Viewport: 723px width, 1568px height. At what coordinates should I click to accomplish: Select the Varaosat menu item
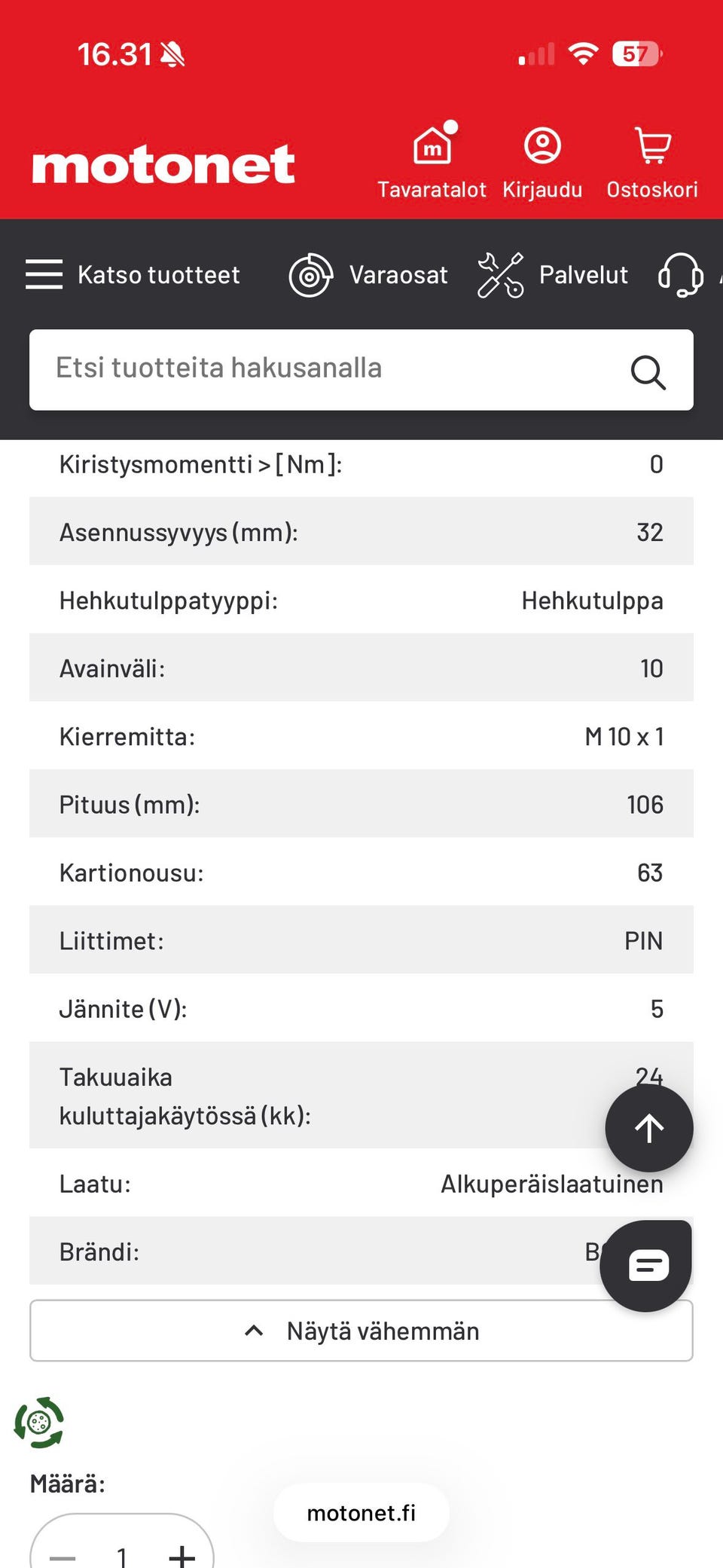[x=398, y=274]
